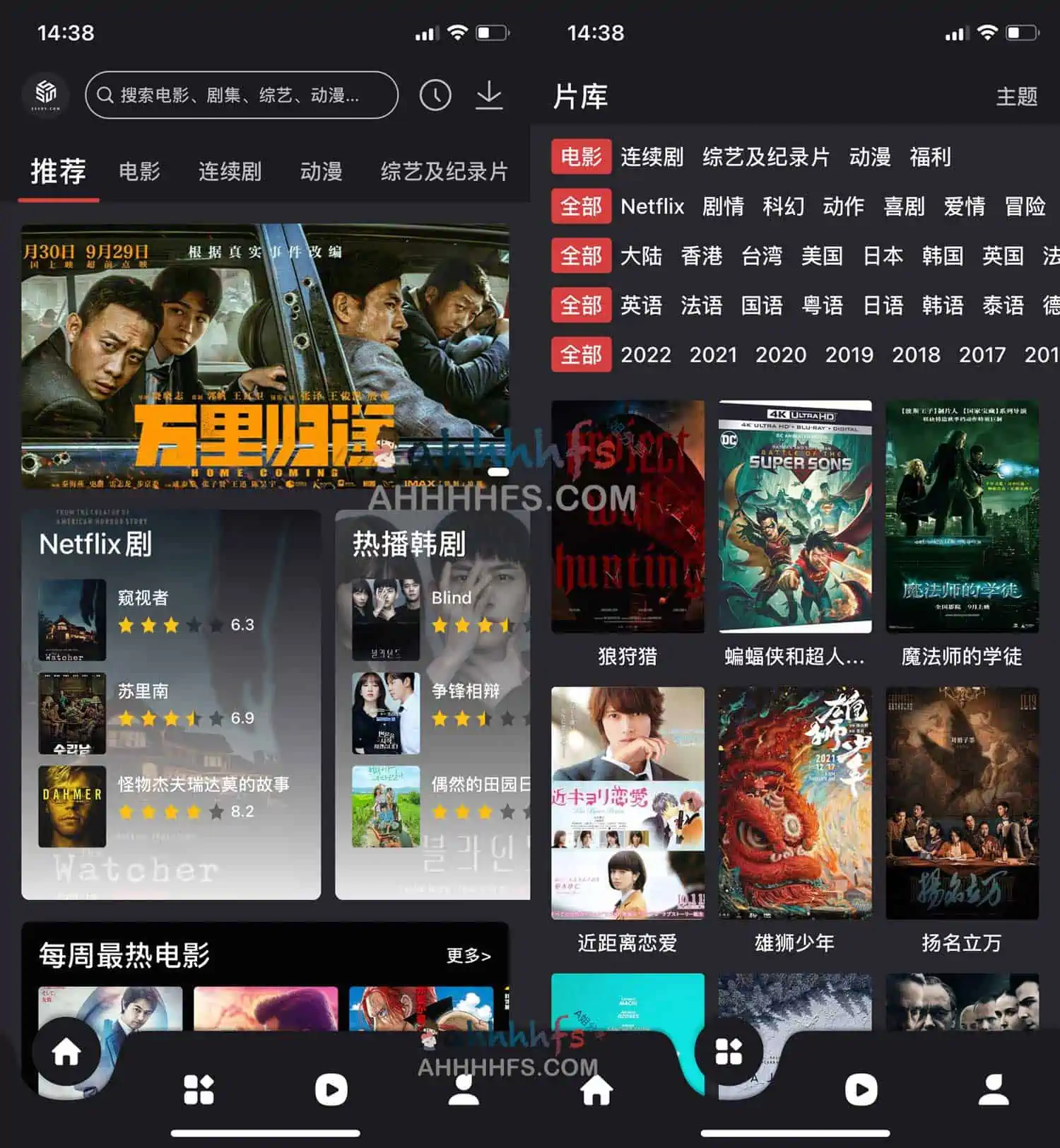
Task: Open 主题 in the 片库 header
Action: (1016, 96)
